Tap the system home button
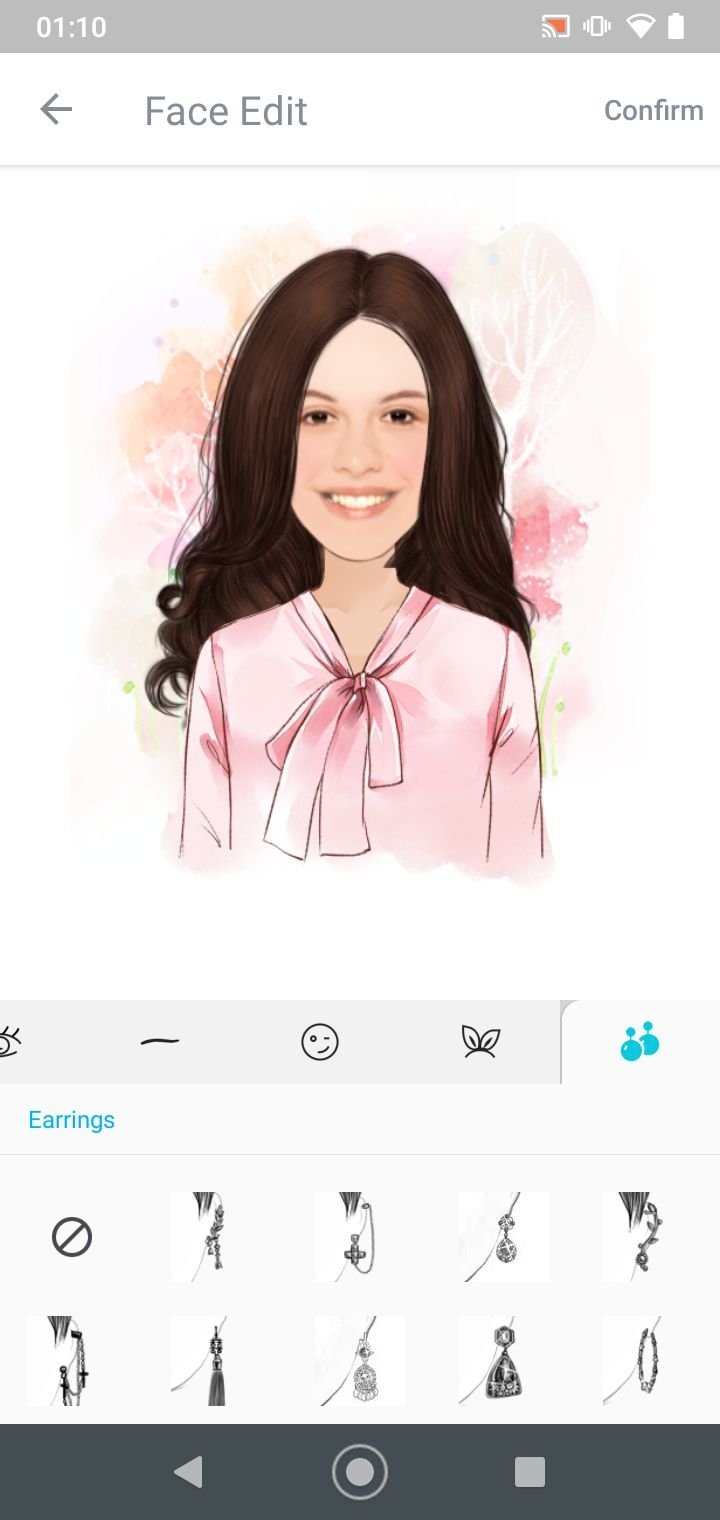The height and width of the screenshot is (1520, 720). [x=360, y=1472]
